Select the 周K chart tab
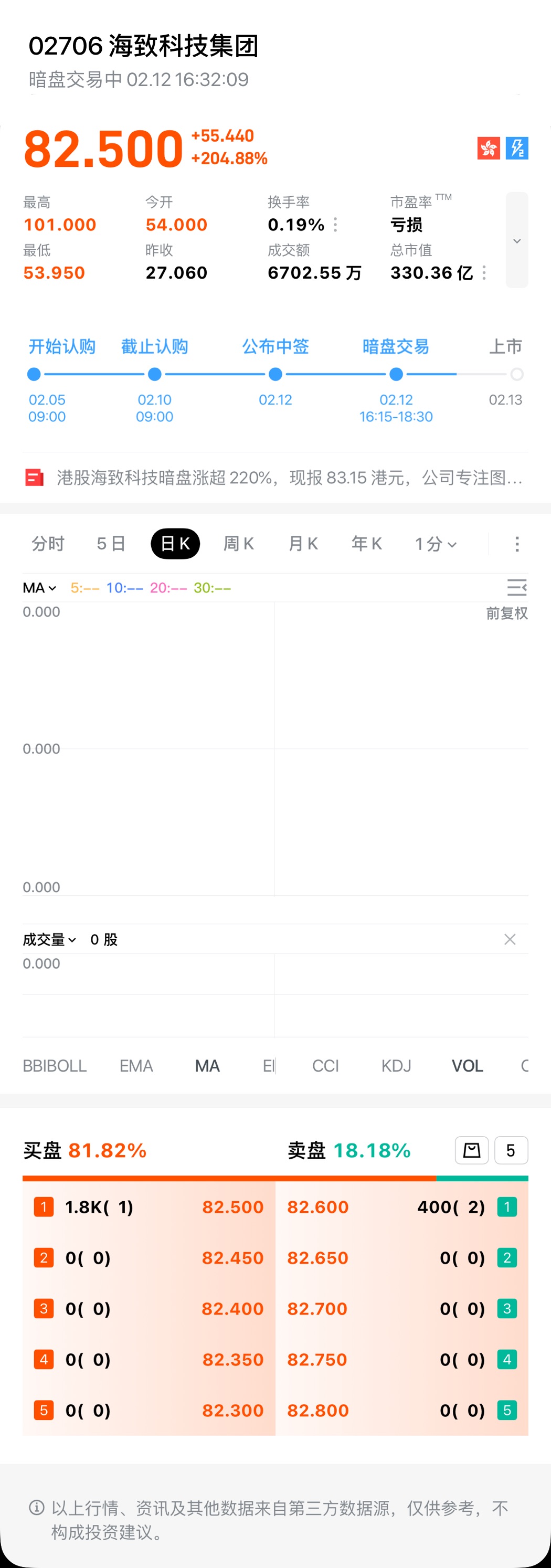 (x=238, y=544)
